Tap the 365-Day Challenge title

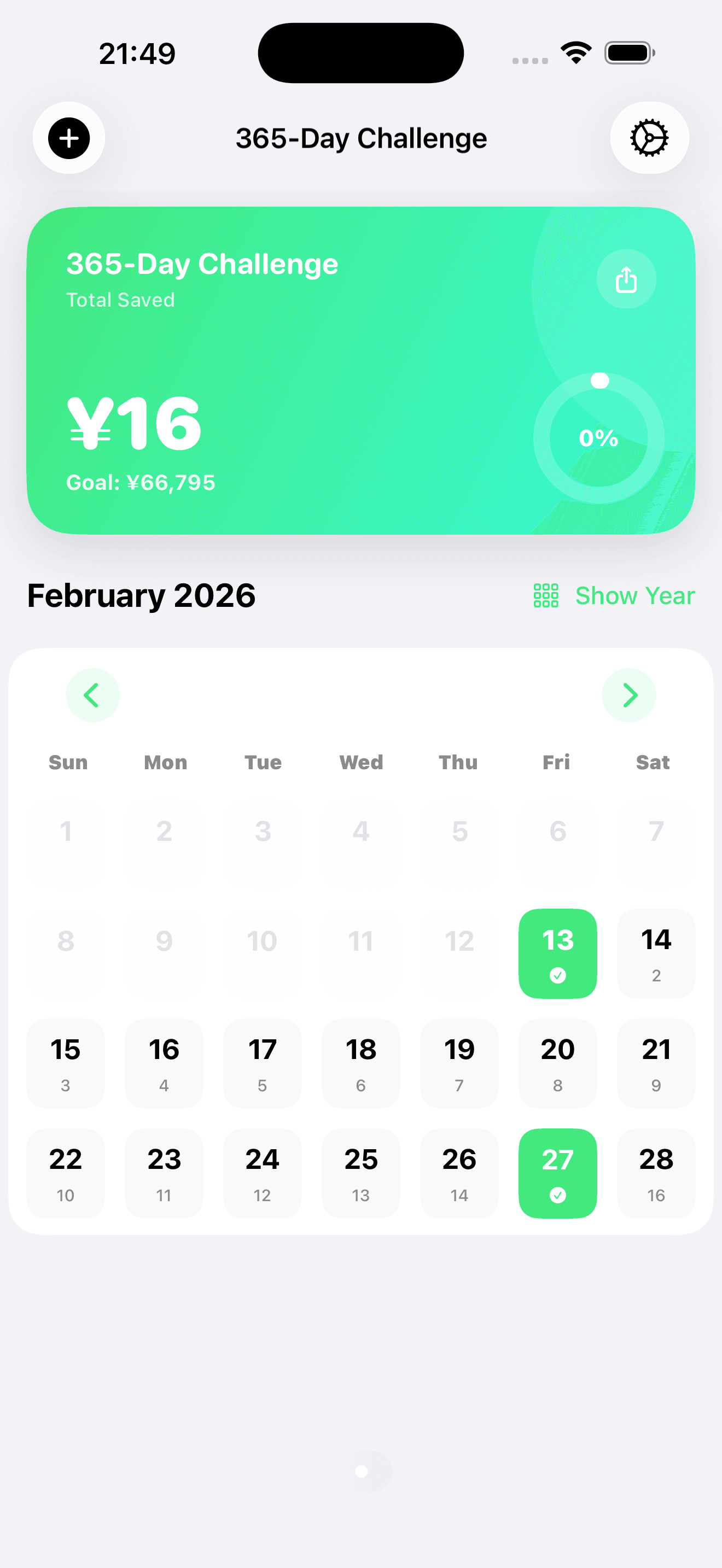(361, 138)
